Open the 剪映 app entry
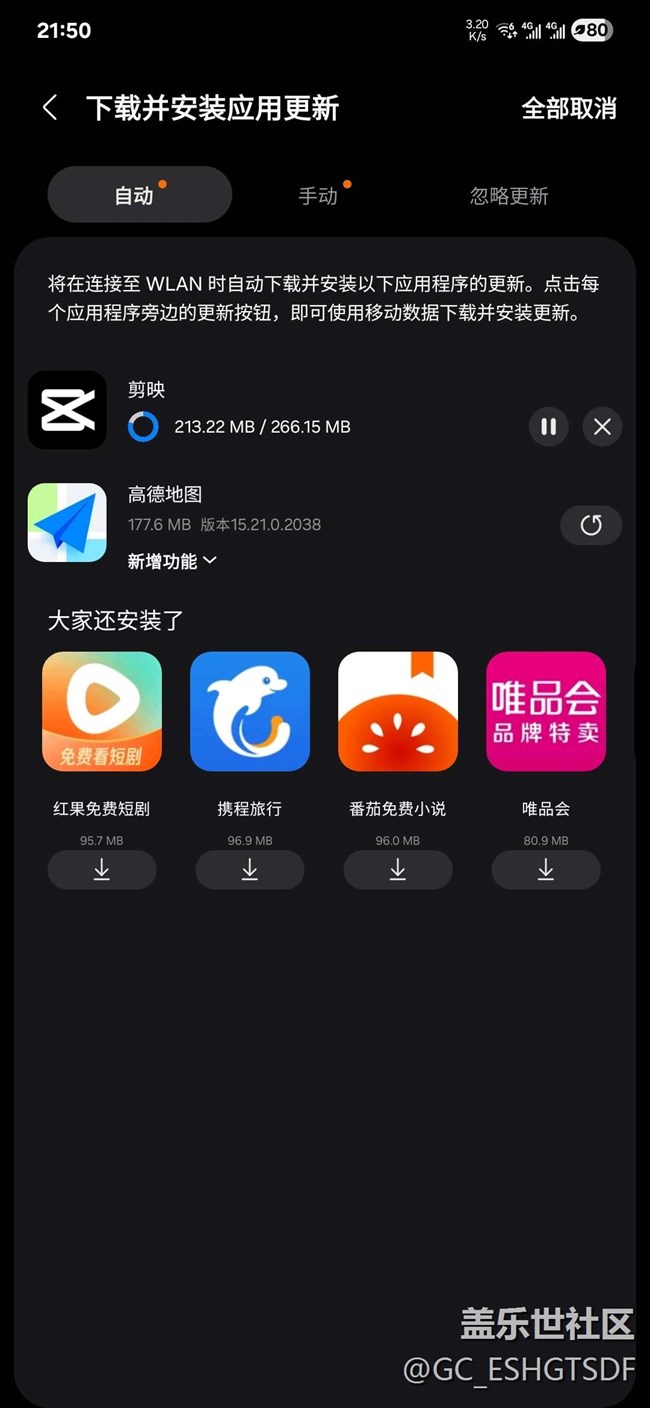The height and width of the screenshot is (1408, 650). [67, 410]
